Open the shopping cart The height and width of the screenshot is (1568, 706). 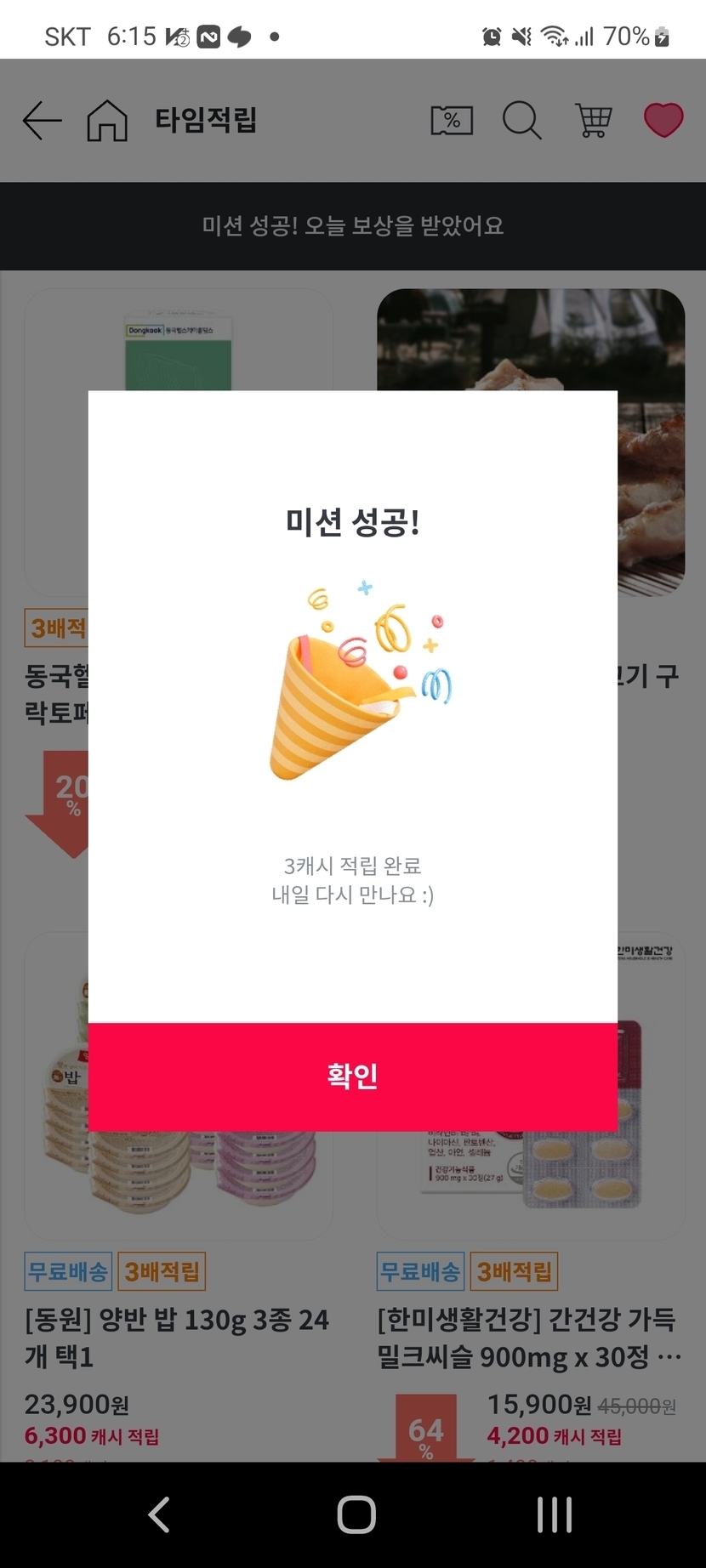tap(593, 120)
